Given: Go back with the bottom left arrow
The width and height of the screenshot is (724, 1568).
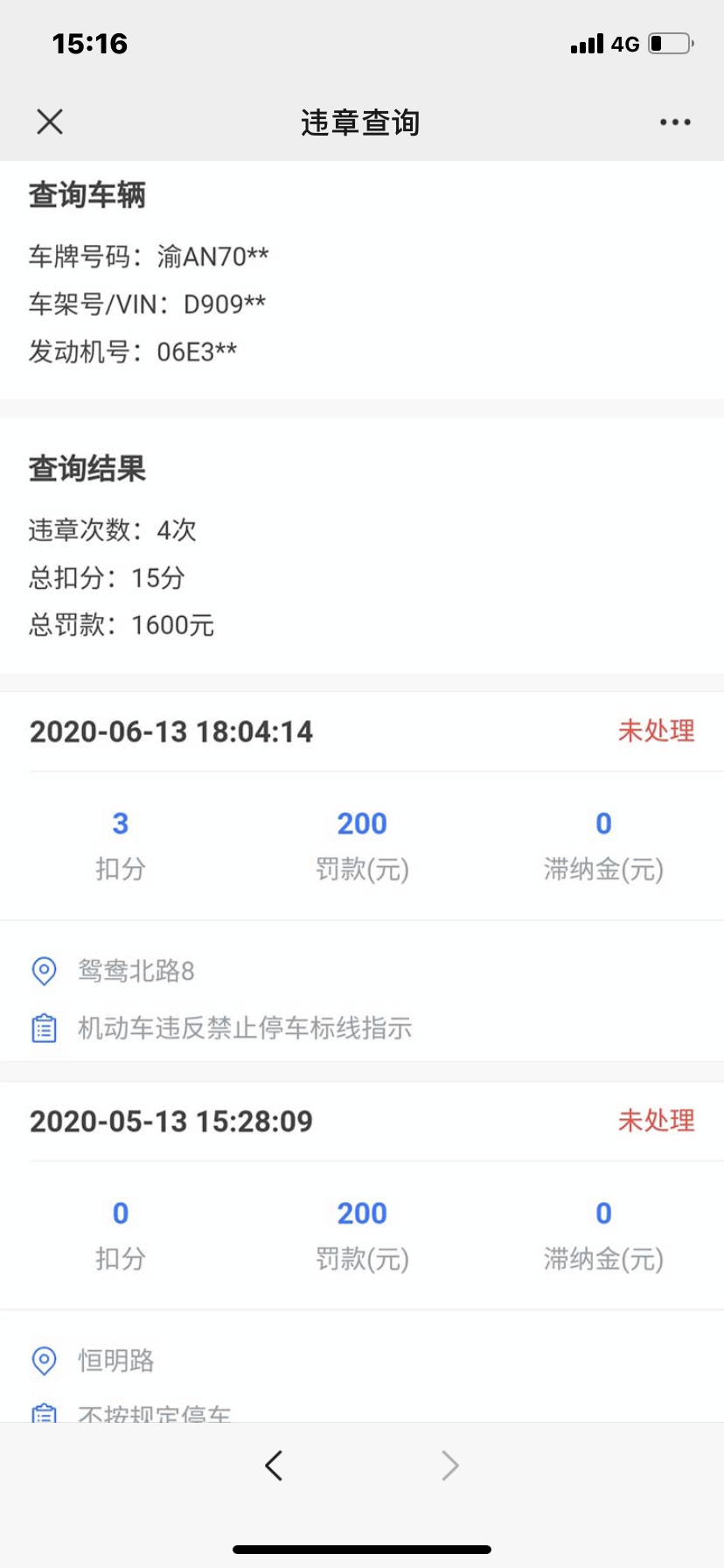Looking at the screenshot, I should [x=274, y=1465].
